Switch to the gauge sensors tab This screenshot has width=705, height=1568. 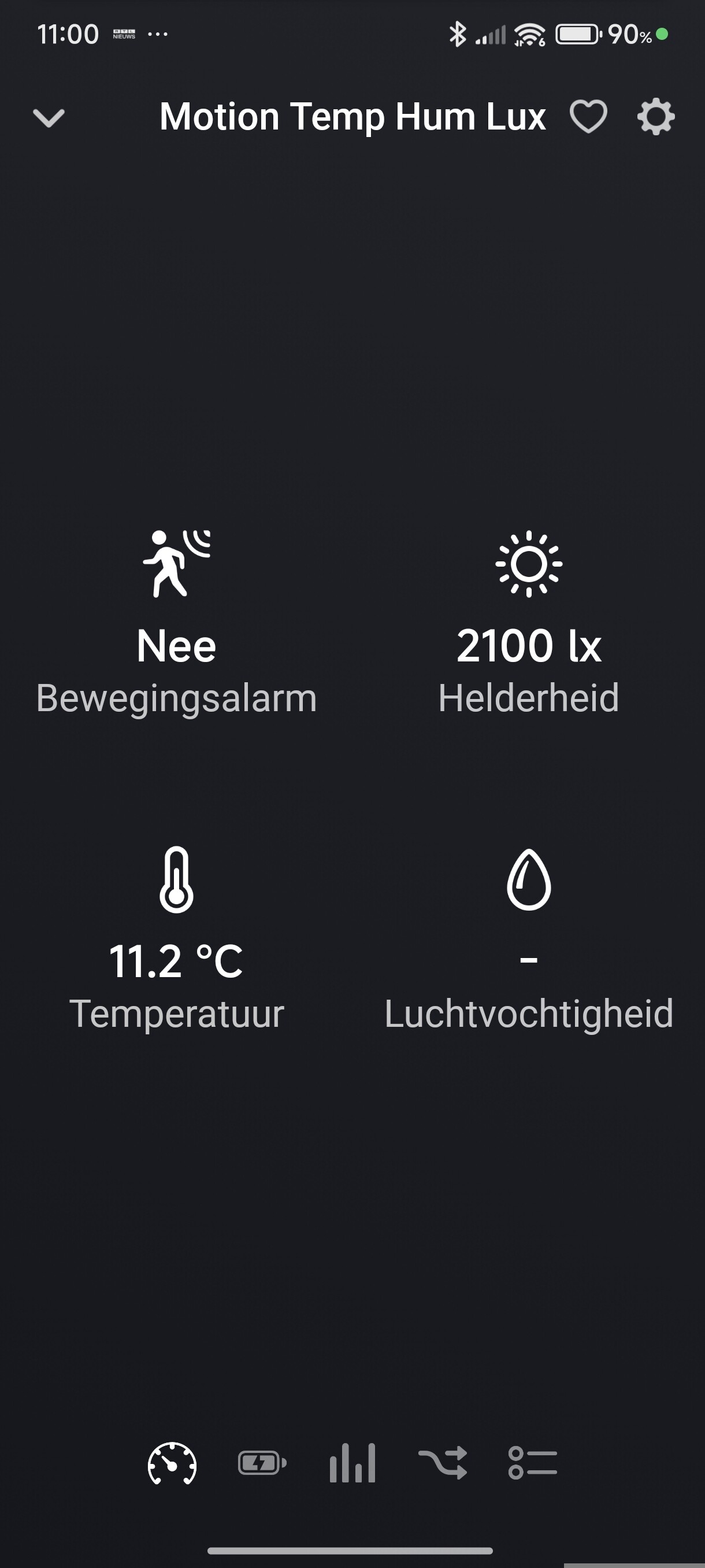pyautogui.click(x=172, y=1464)
